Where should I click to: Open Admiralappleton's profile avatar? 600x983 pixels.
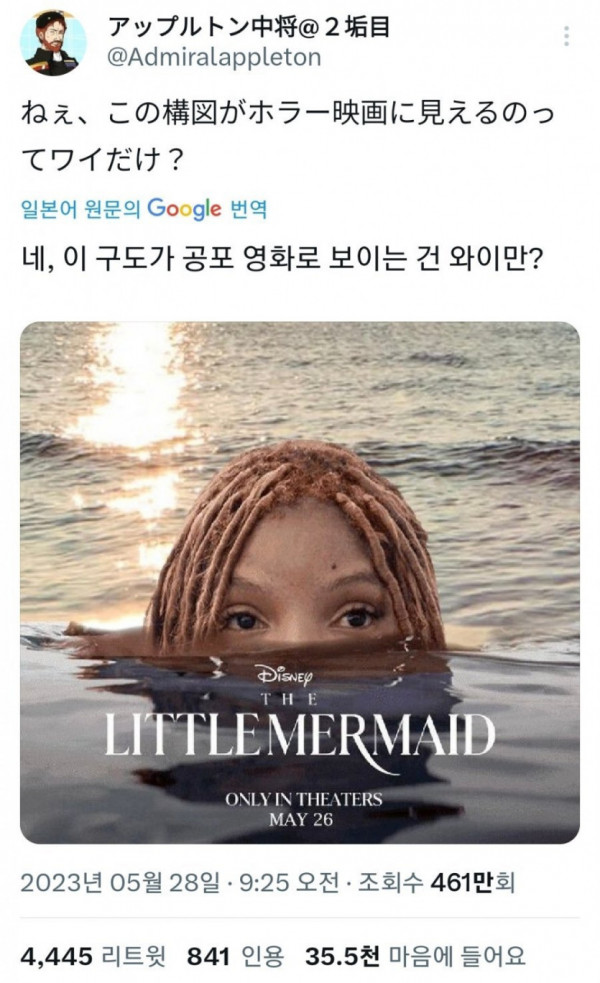(x=53, y=43)
